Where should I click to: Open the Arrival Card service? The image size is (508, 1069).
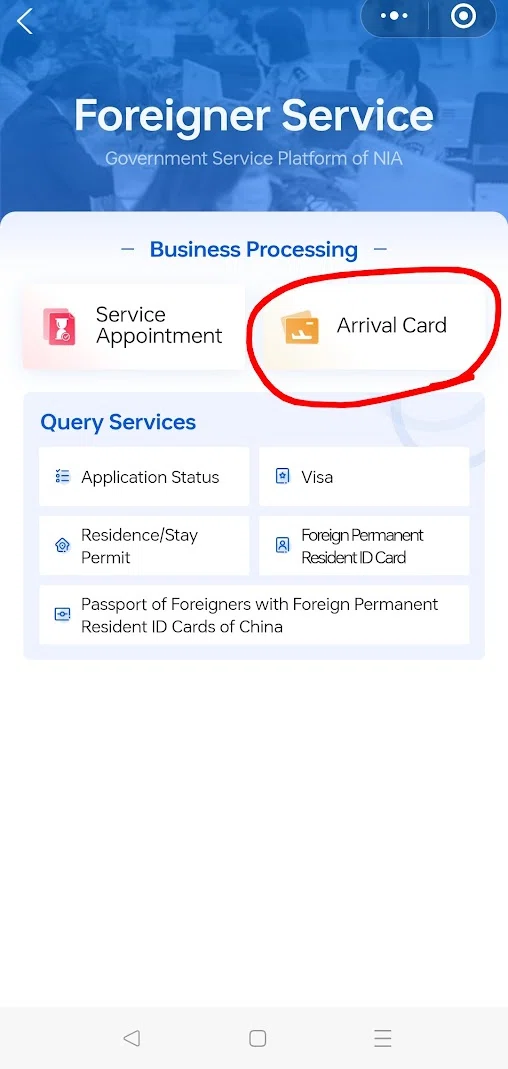tap(375, 327)
